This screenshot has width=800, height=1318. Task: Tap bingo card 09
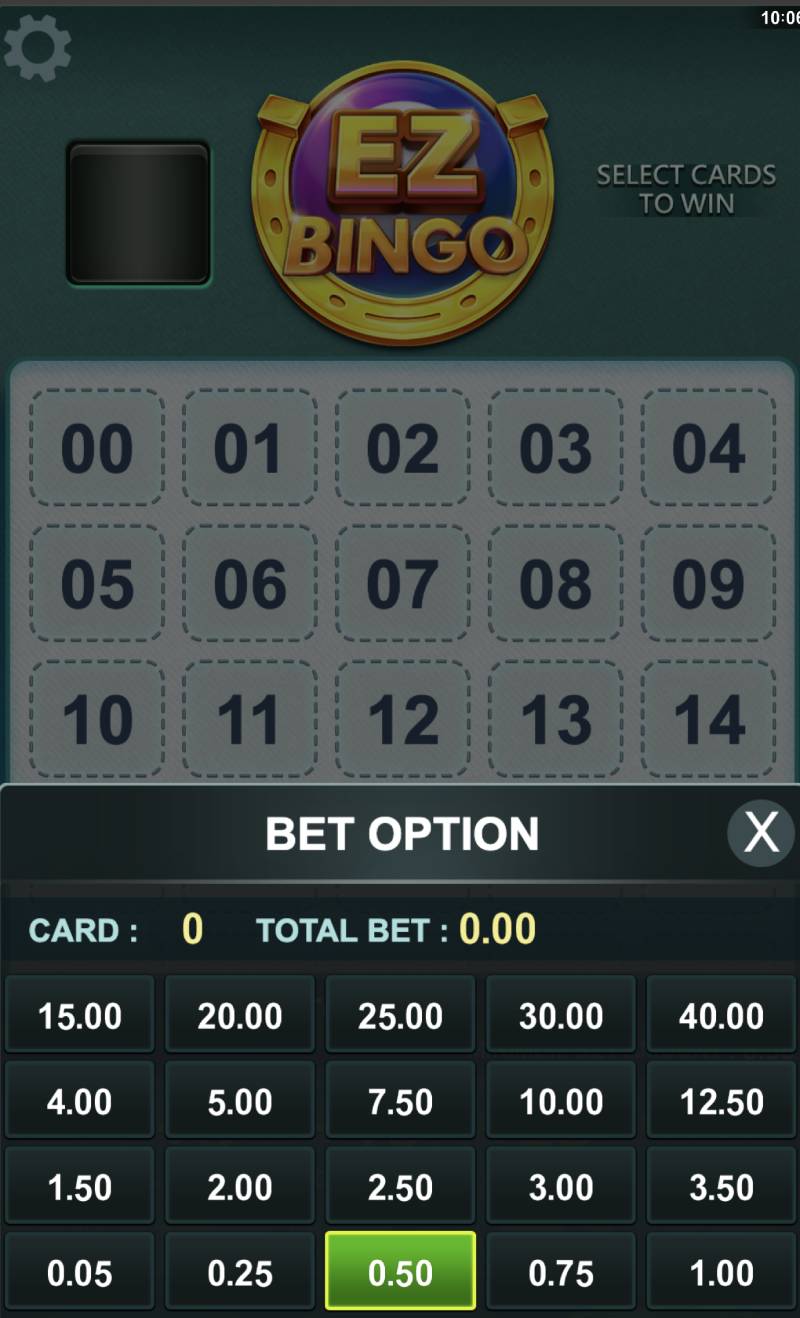[x=708, y=584]
